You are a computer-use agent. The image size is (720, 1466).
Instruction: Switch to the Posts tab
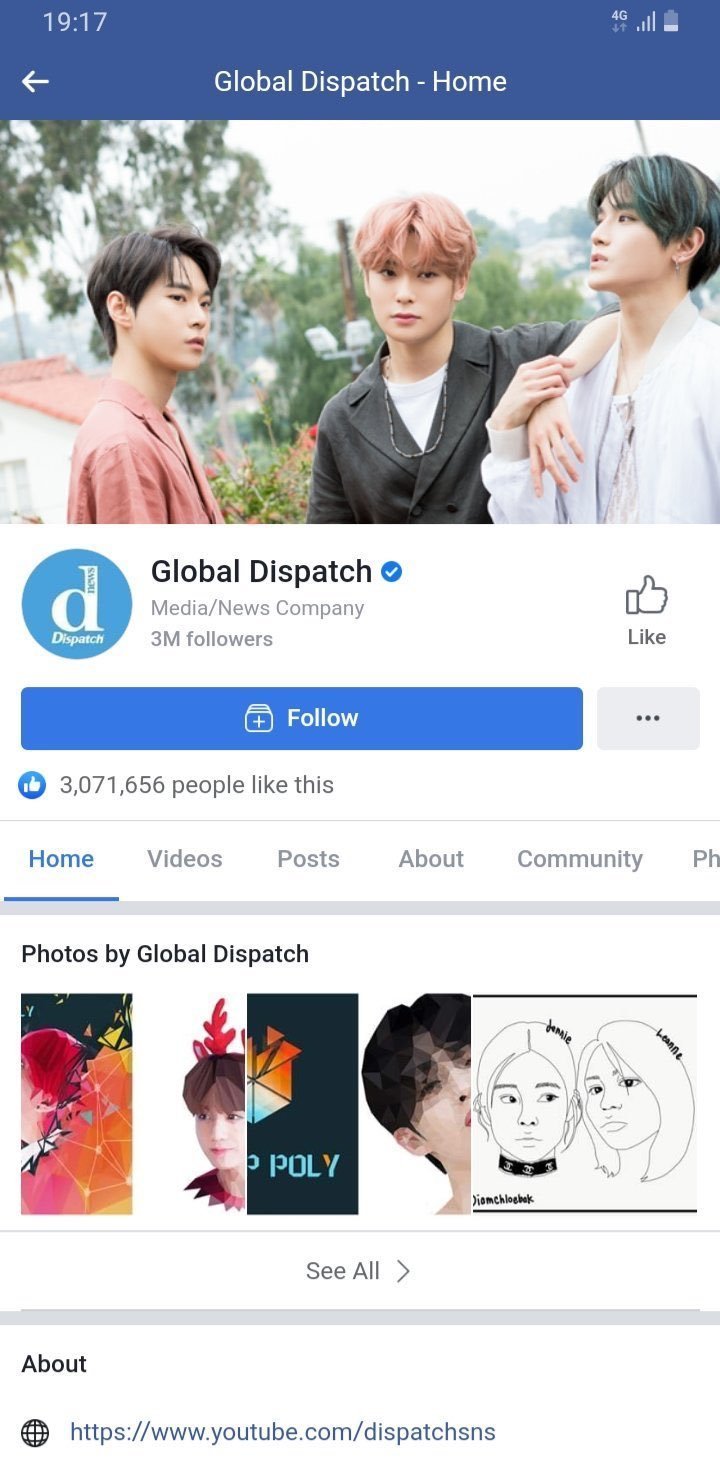(308, 859)
